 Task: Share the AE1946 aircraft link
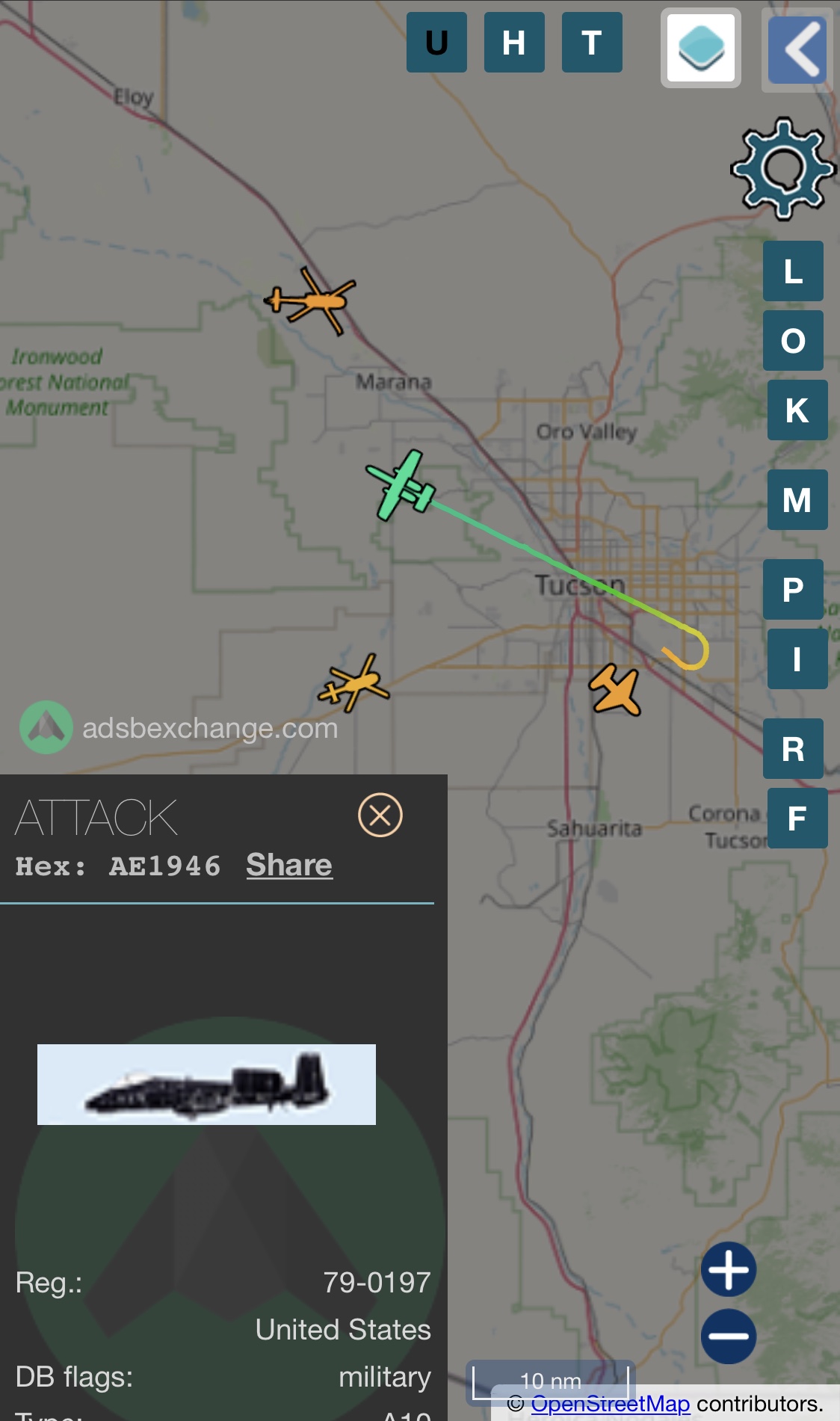point(289,865)
